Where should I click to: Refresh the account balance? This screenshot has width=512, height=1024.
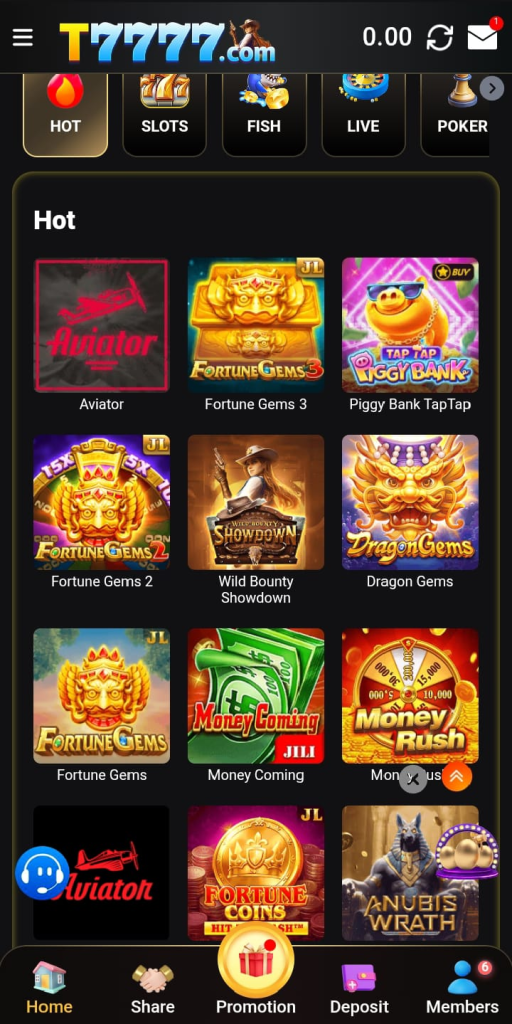point(440,37)
